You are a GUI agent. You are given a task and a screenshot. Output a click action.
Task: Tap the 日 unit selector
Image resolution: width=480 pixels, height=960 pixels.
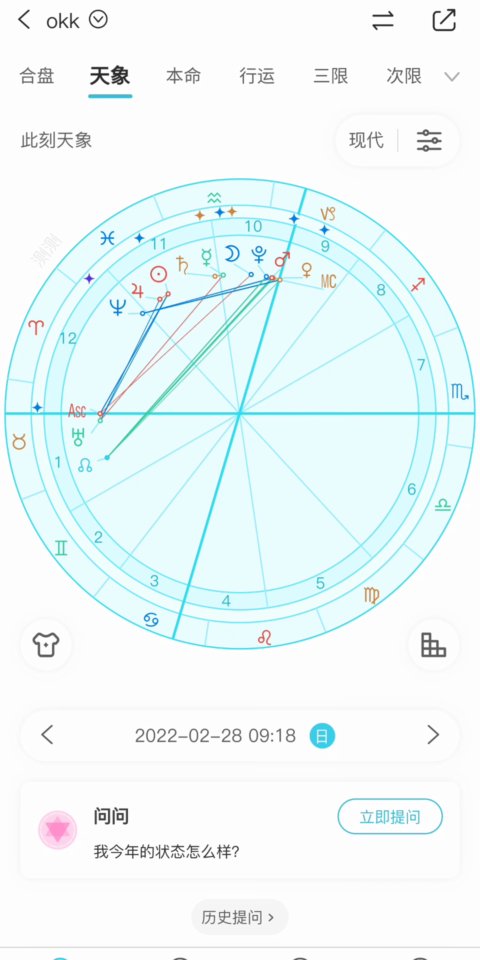coord(322,735)
